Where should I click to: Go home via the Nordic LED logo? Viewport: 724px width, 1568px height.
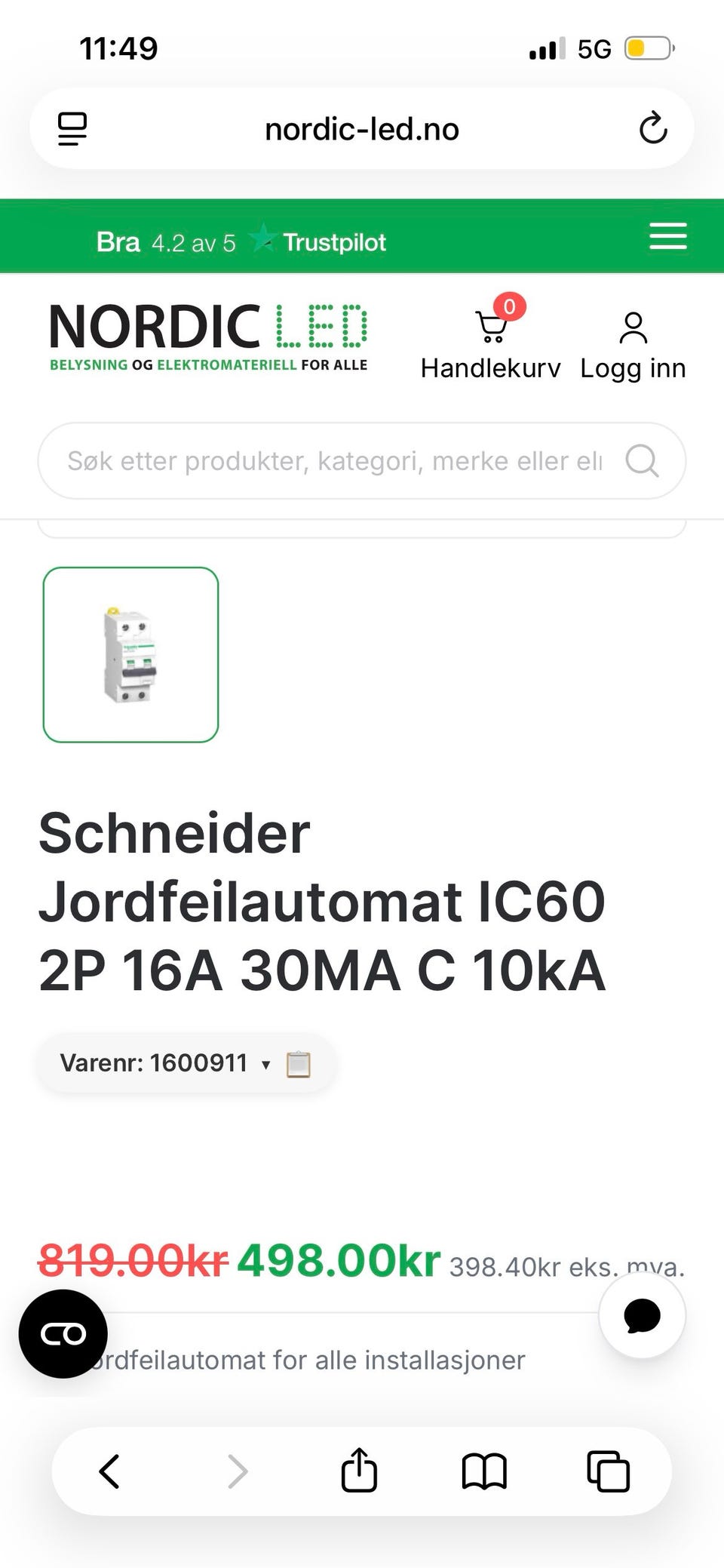pos(208,336)
